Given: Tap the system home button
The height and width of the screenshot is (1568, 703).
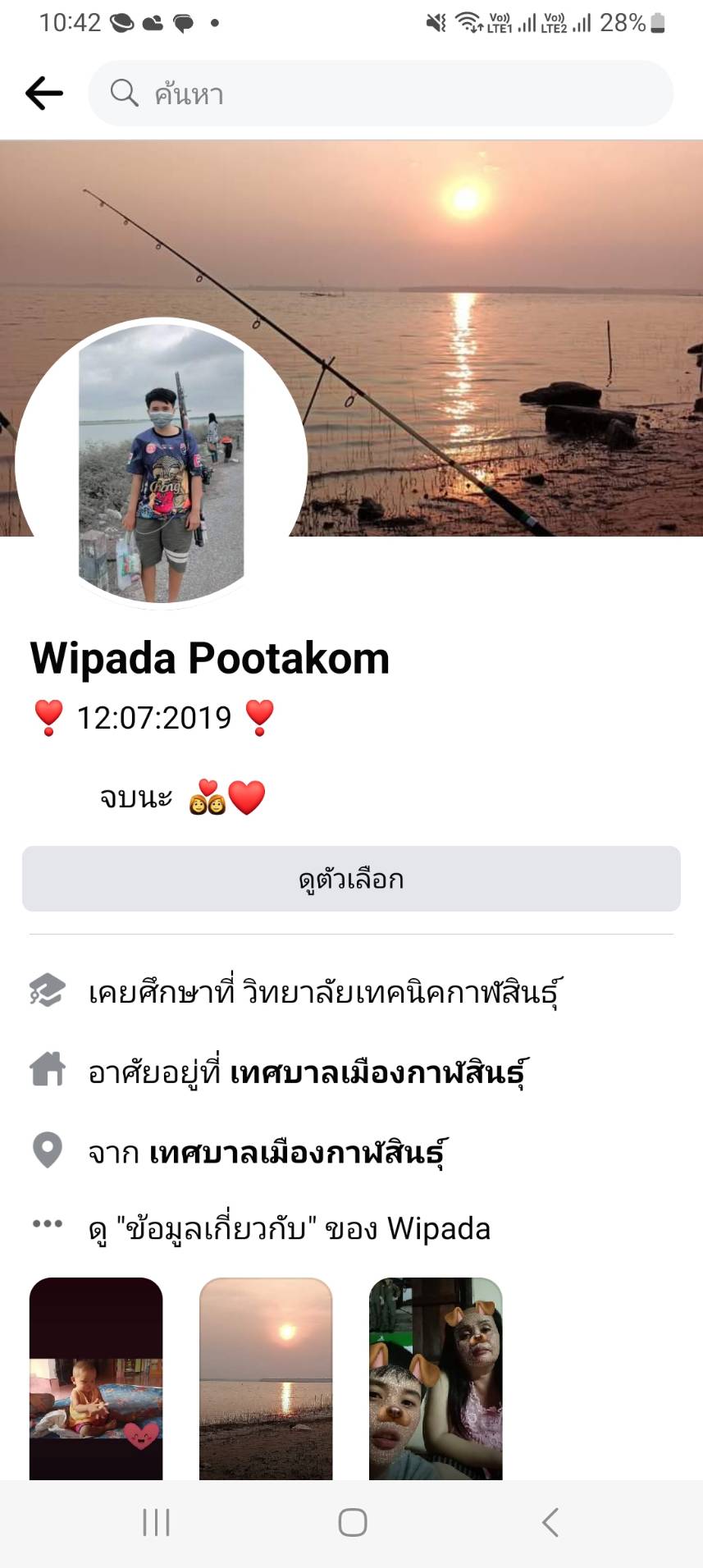Looking at the screenshot, I should point(352,1523).
